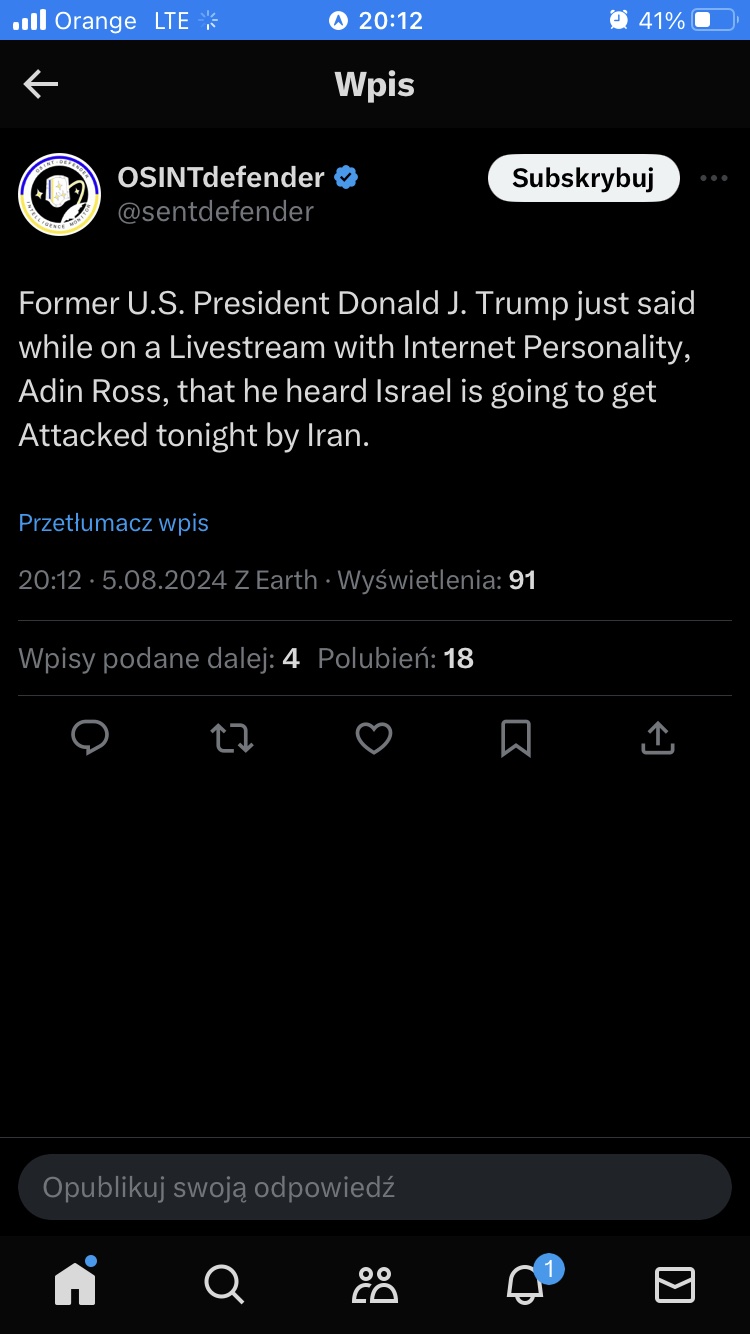View the likes list Polubień
Image resolution: width=750 pixels, height=1334 pixels.
pos(396,659)
